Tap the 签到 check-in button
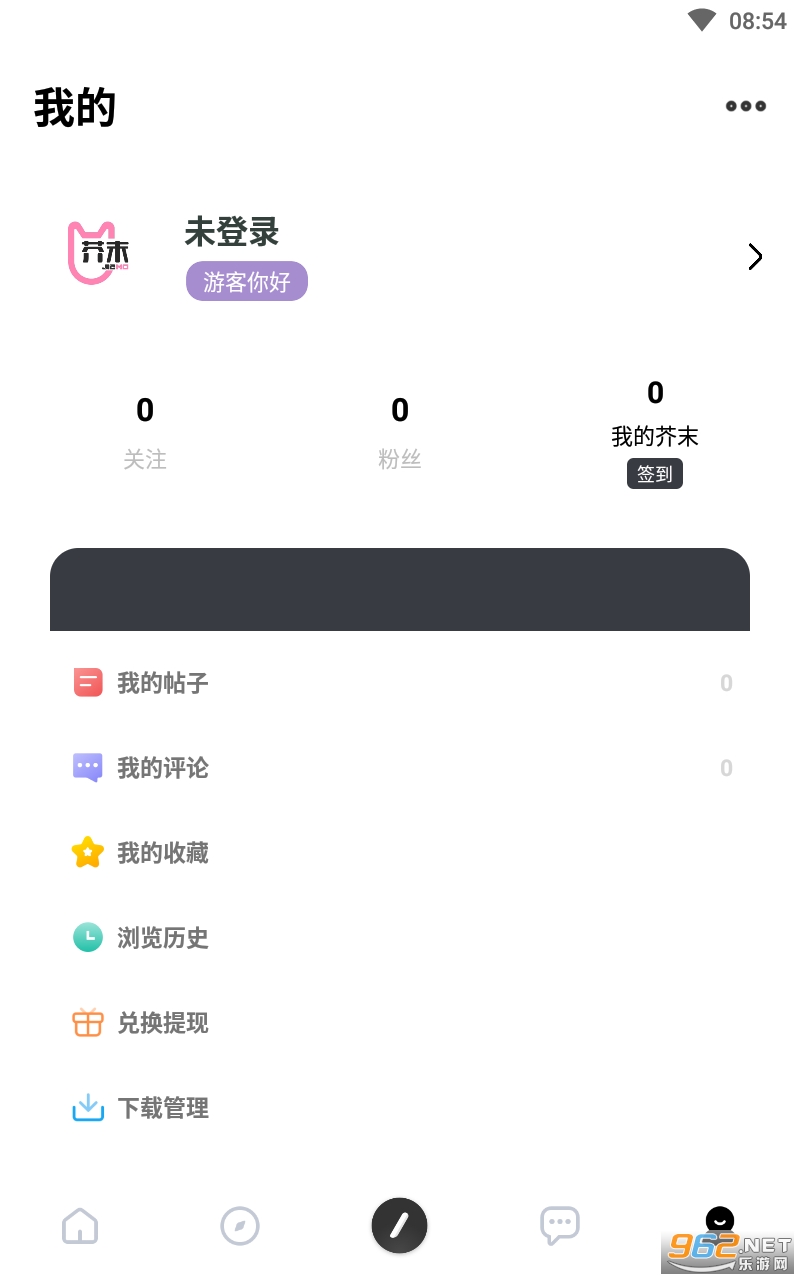 [655, 474]
